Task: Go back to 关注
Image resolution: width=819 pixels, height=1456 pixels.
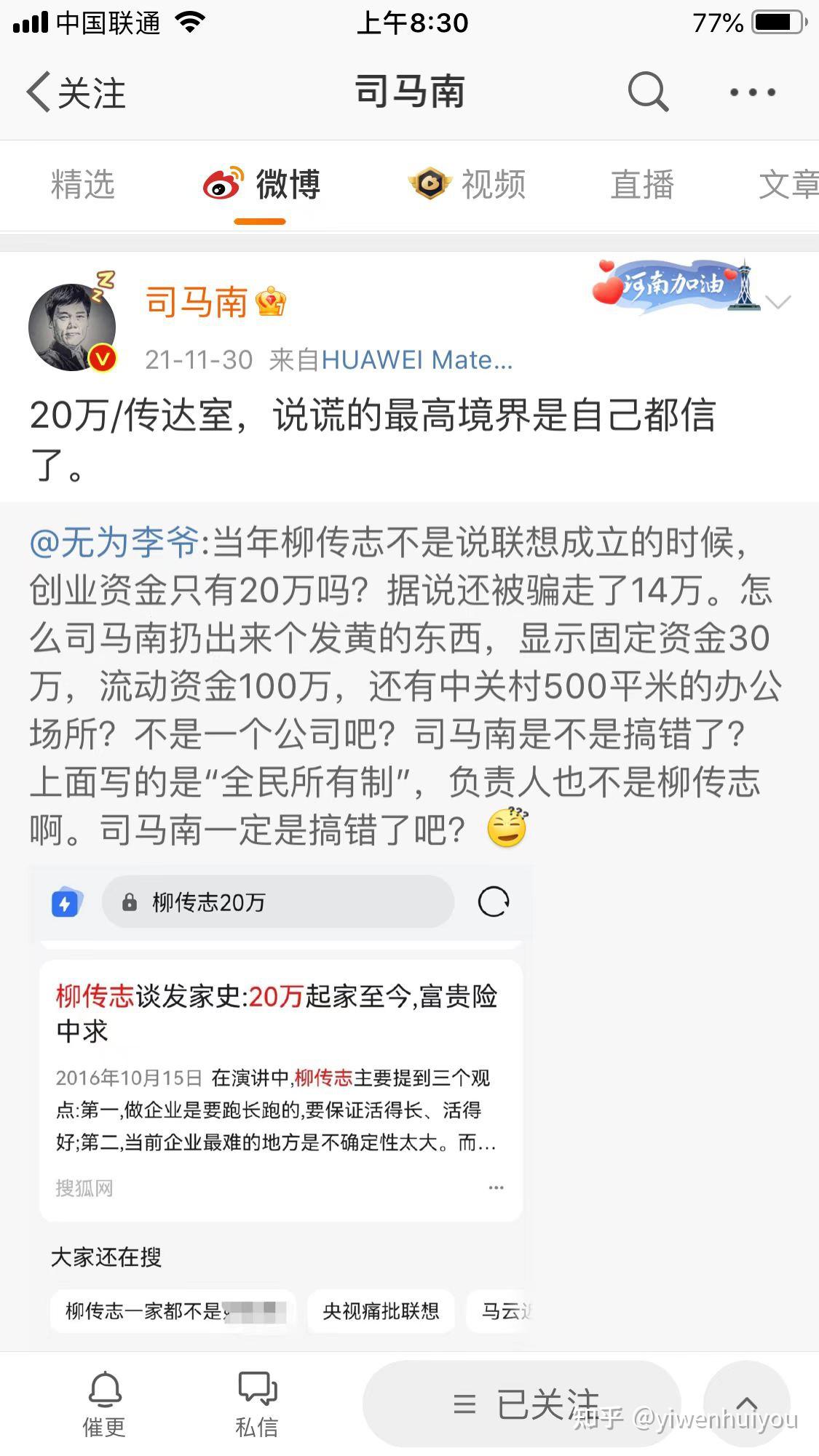Action: tap(76, 92)
